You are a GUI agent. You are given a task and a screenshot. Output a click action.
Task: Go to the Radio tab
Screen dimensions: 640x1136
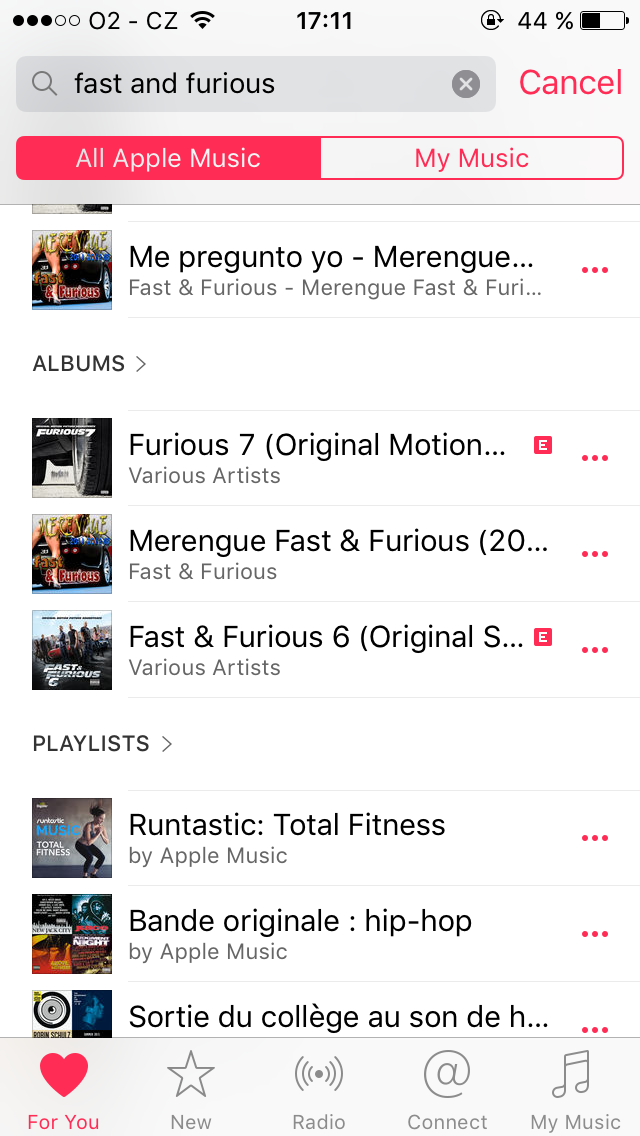319,1090
